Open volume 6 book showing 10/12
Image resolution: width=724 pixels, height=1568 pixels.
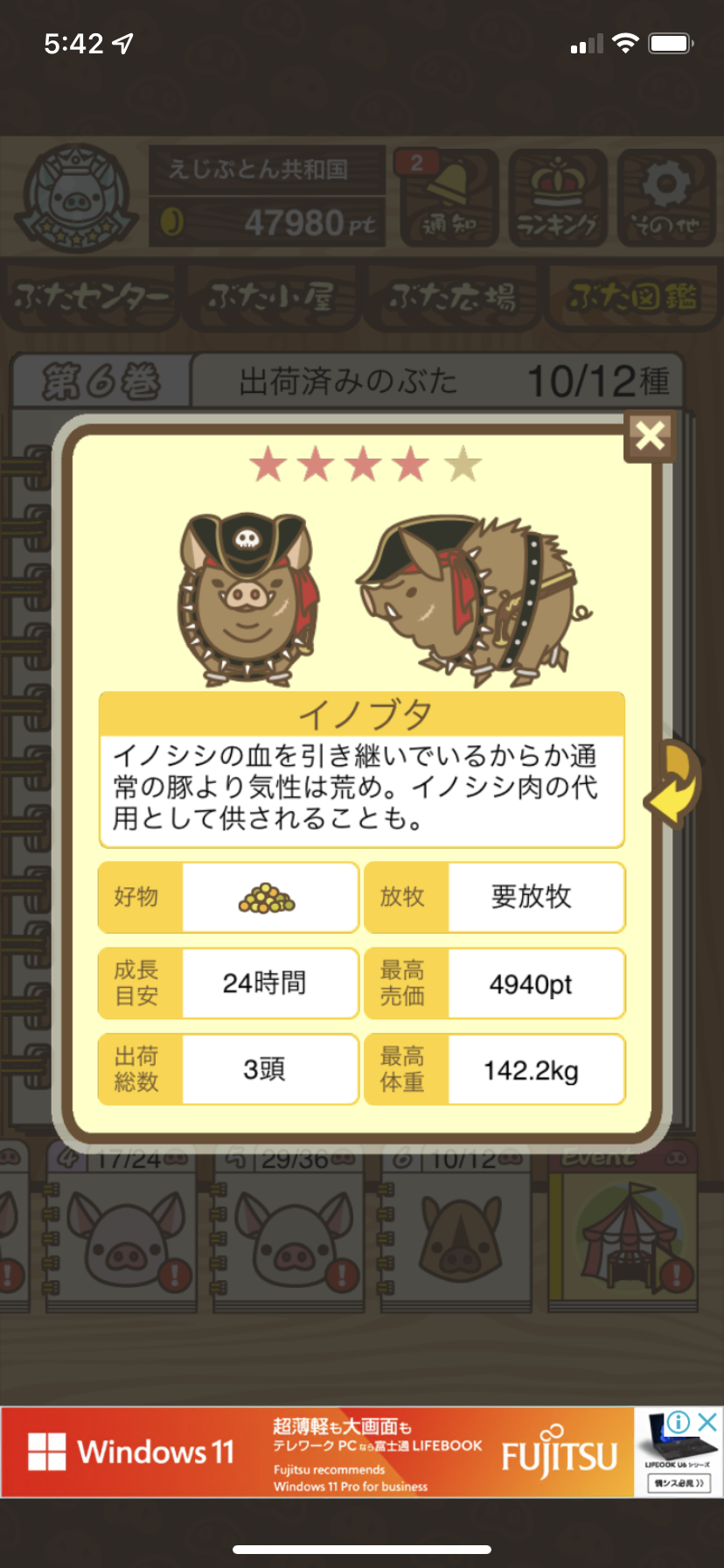point(456,1229)
